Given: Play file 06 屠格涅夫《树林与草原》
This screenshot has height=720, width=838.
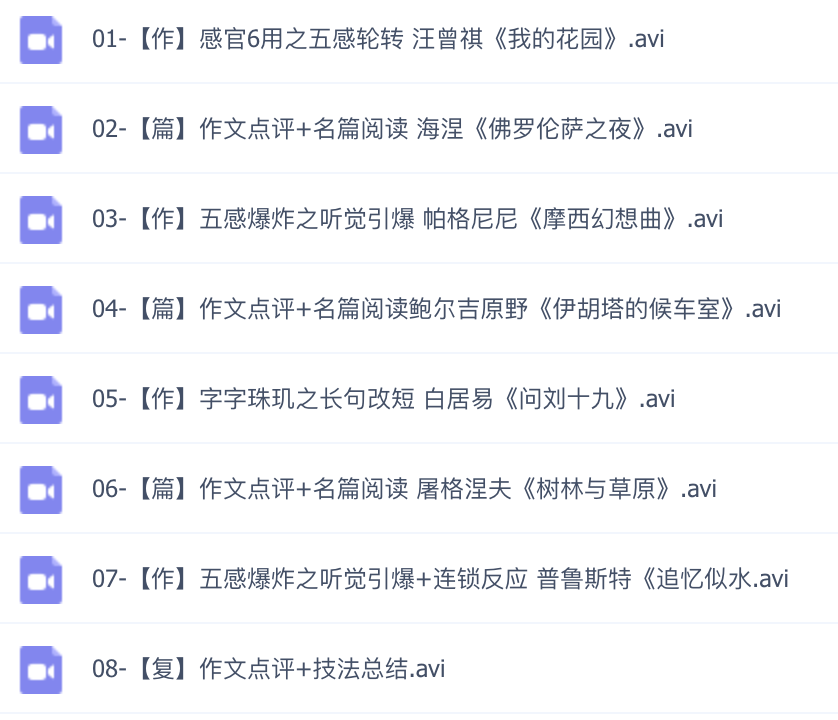Looking at the screenshot, I should (x=404, y=490).
